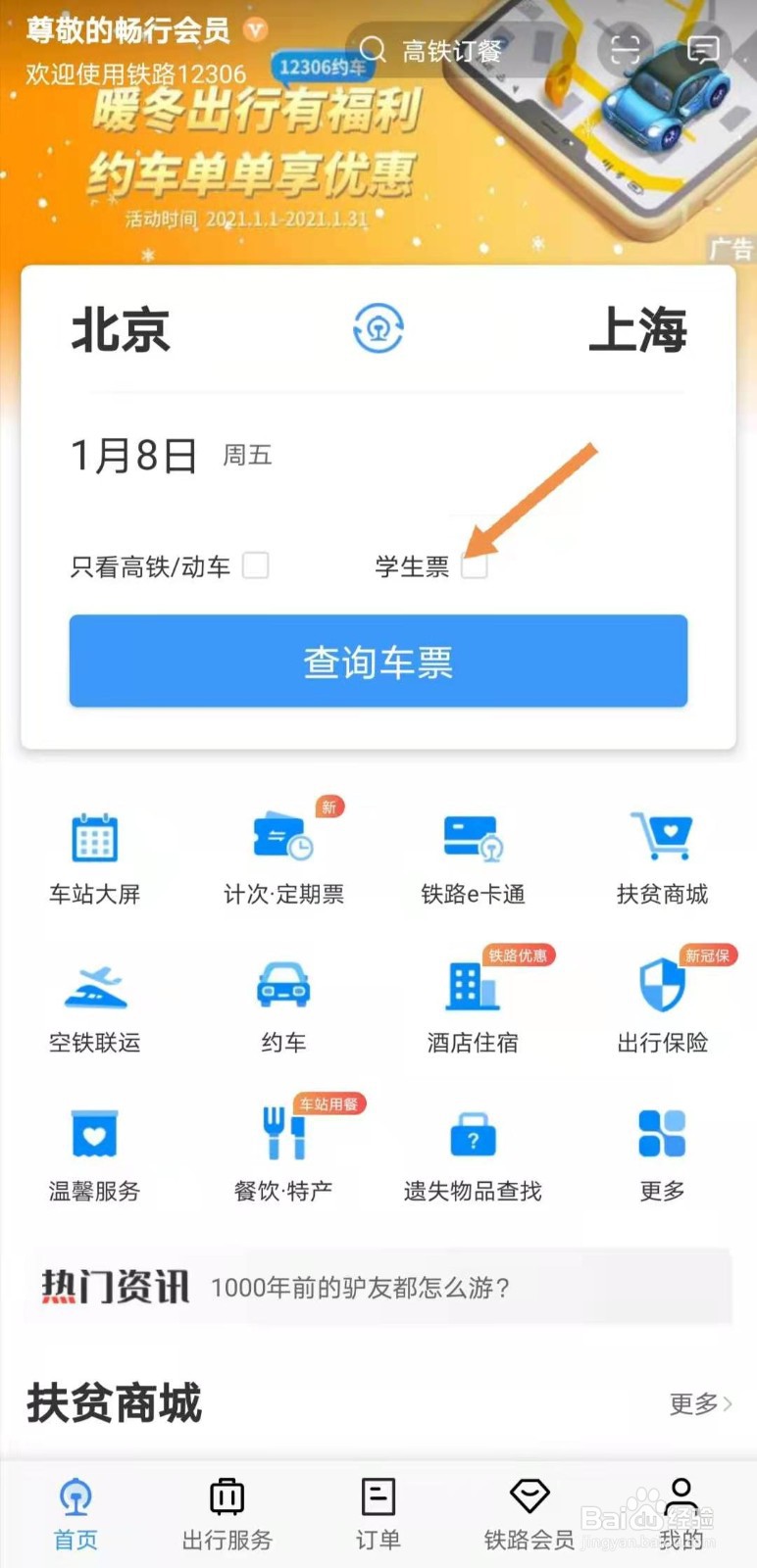This screenshot has width=757, height=1568.
Task: Open the scan icon at top right
Action: pos(625,51)
